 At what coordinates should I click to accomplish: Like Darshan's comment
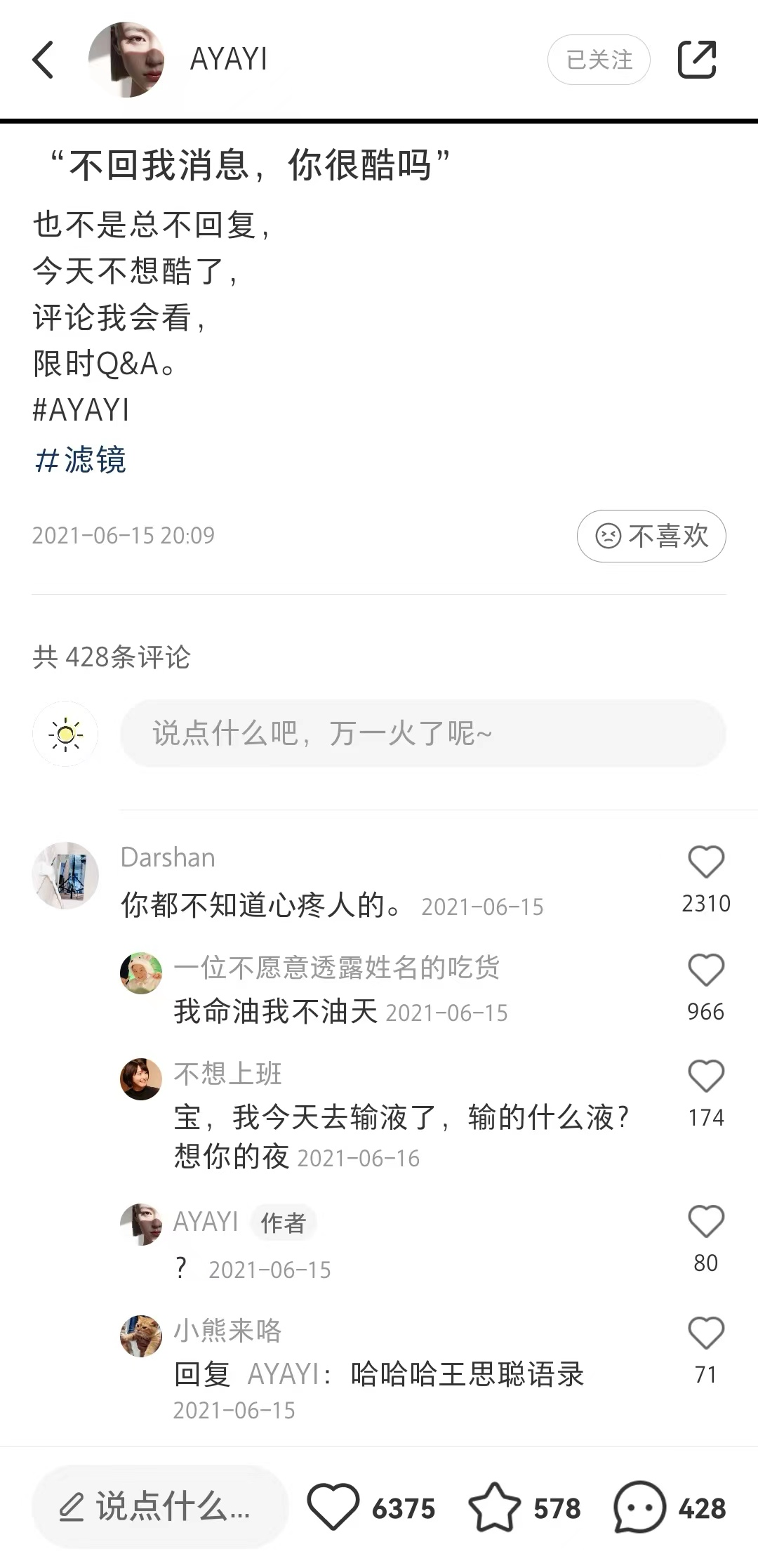(705, 862)
